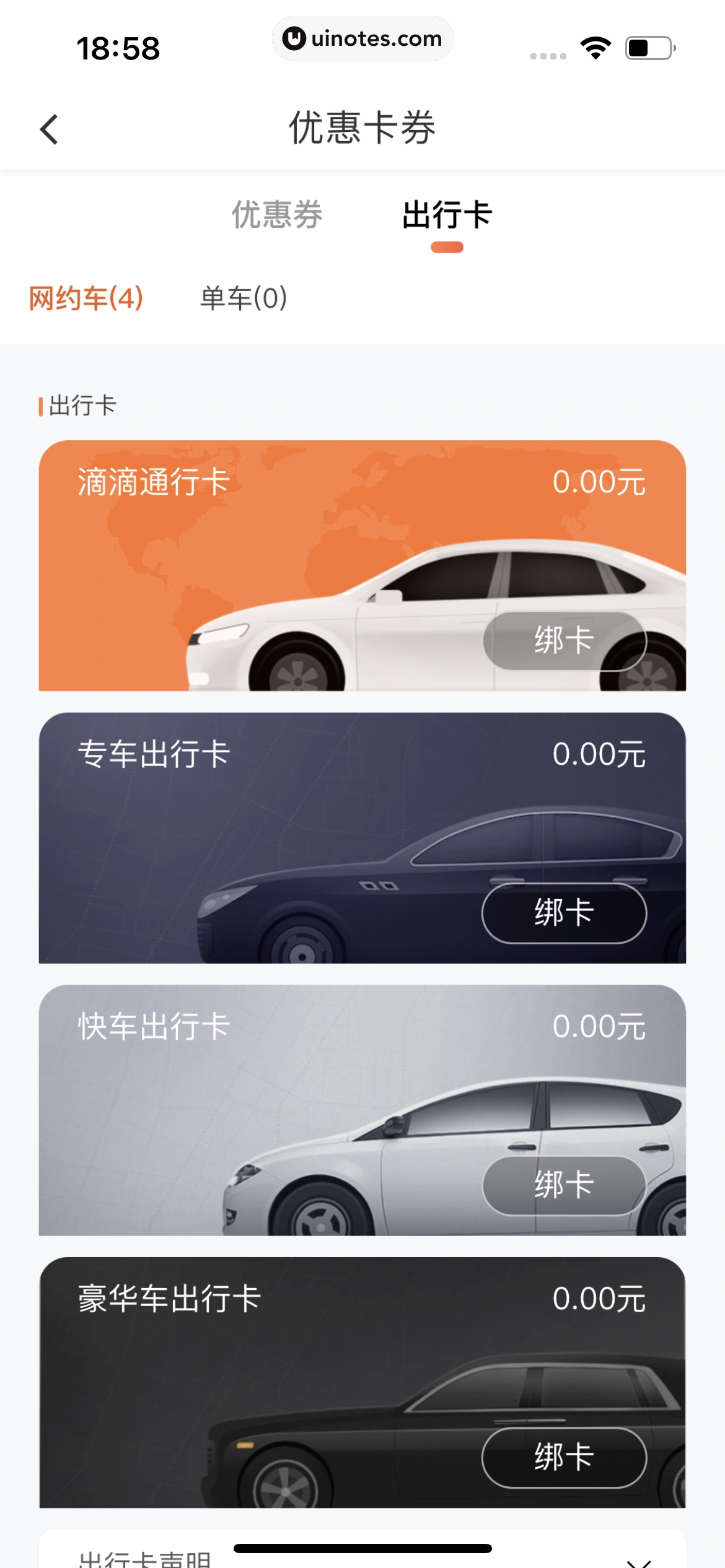Tap 绑卡 on the 滴滴通行卡 card
Viewport: 725px width, 1568px height.
(x=564, y=641)
